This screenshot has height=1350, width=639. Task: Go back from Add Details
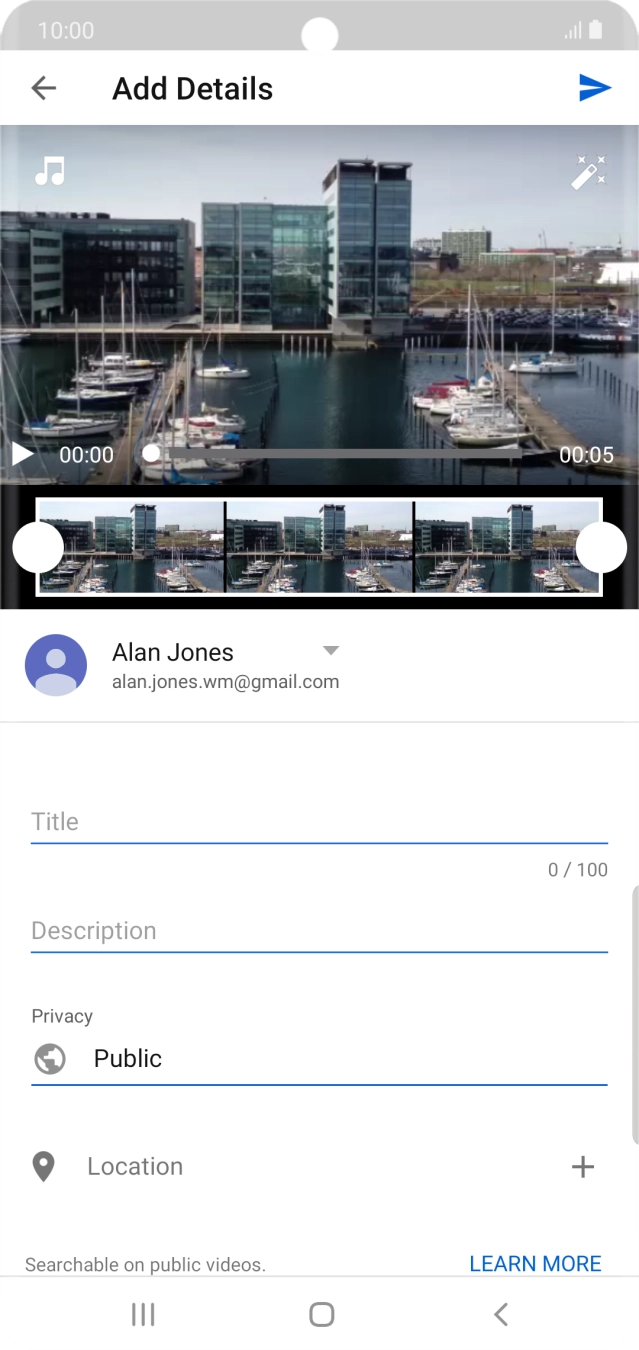(x=43, y=88)
